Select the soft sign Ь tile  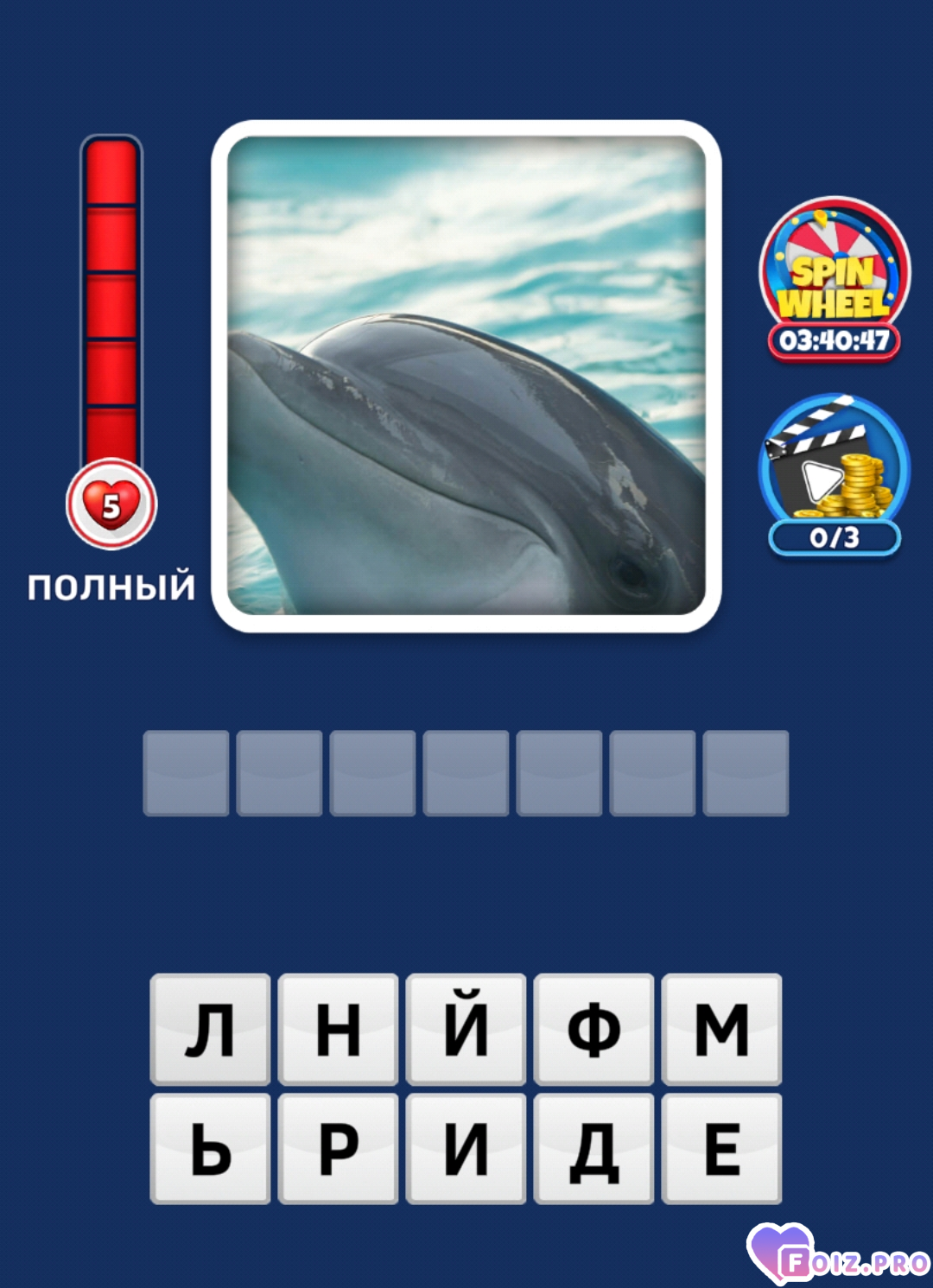pos(210,1148)
